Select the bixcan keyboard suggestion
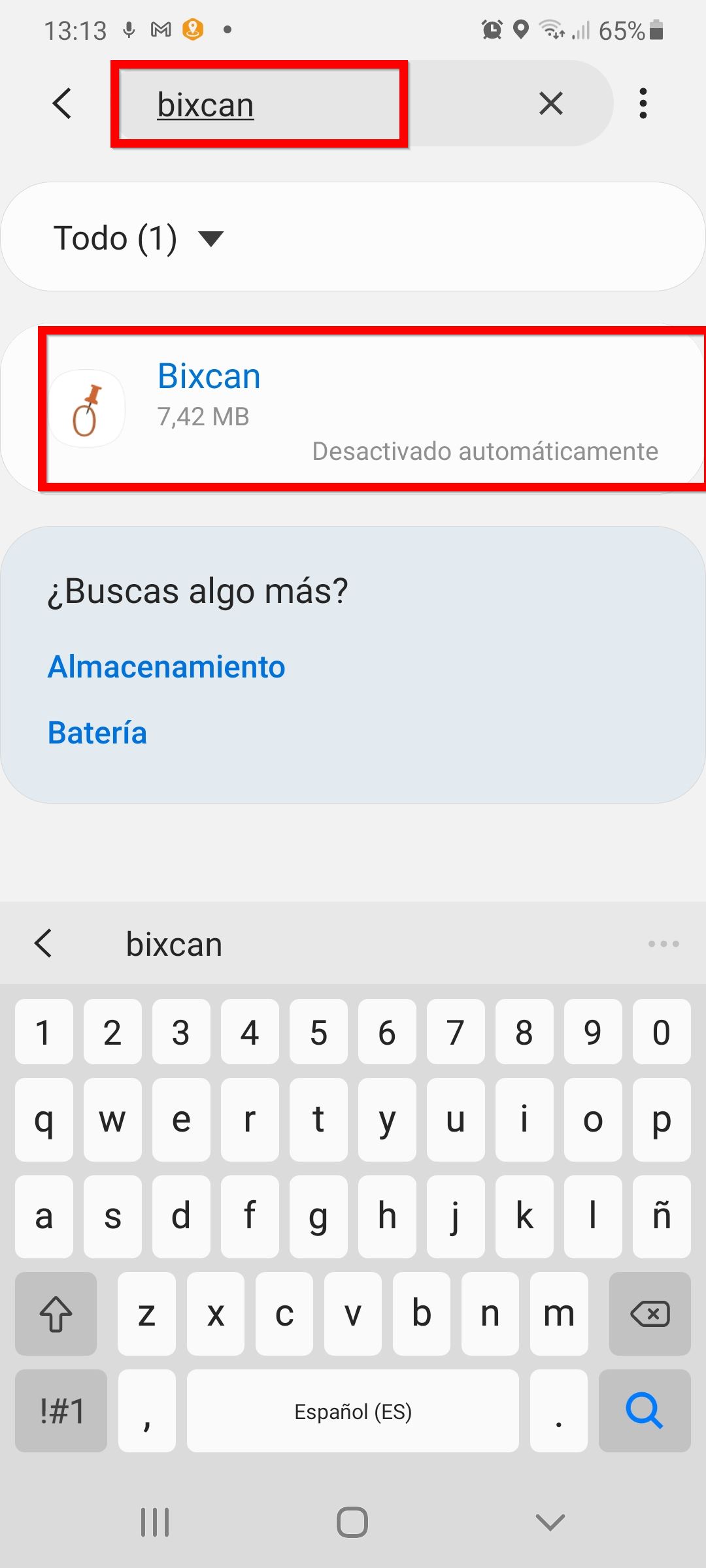Image resolution: width=706 pixels, height=1568 pixels. [174, 945]
